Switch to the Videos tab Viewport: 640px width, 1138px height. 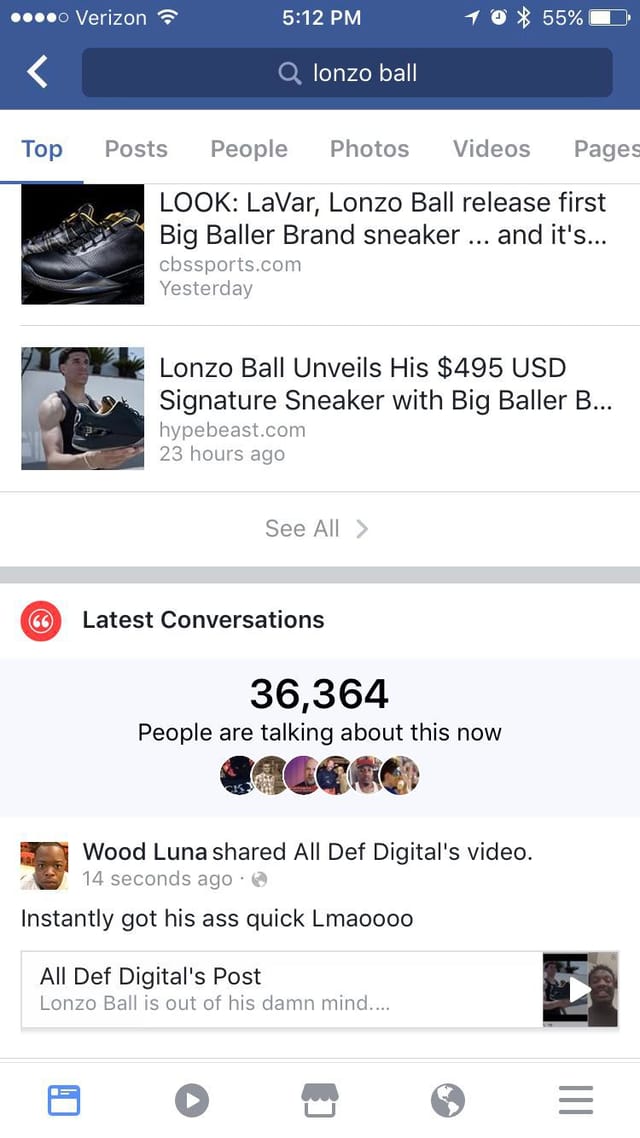point(491,149)
